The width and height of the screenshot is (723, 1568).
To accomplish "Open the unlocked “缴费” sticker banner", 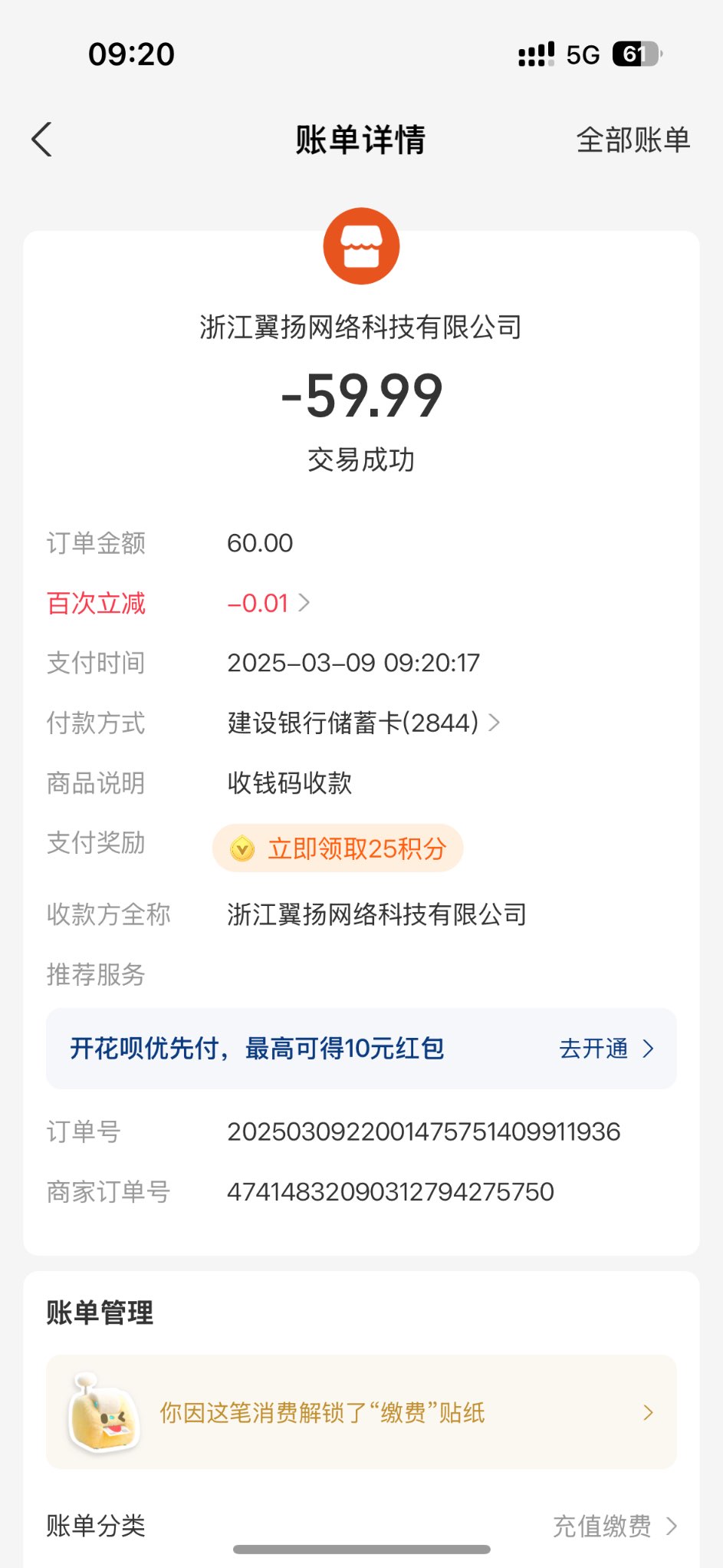I will [361, 1412].
